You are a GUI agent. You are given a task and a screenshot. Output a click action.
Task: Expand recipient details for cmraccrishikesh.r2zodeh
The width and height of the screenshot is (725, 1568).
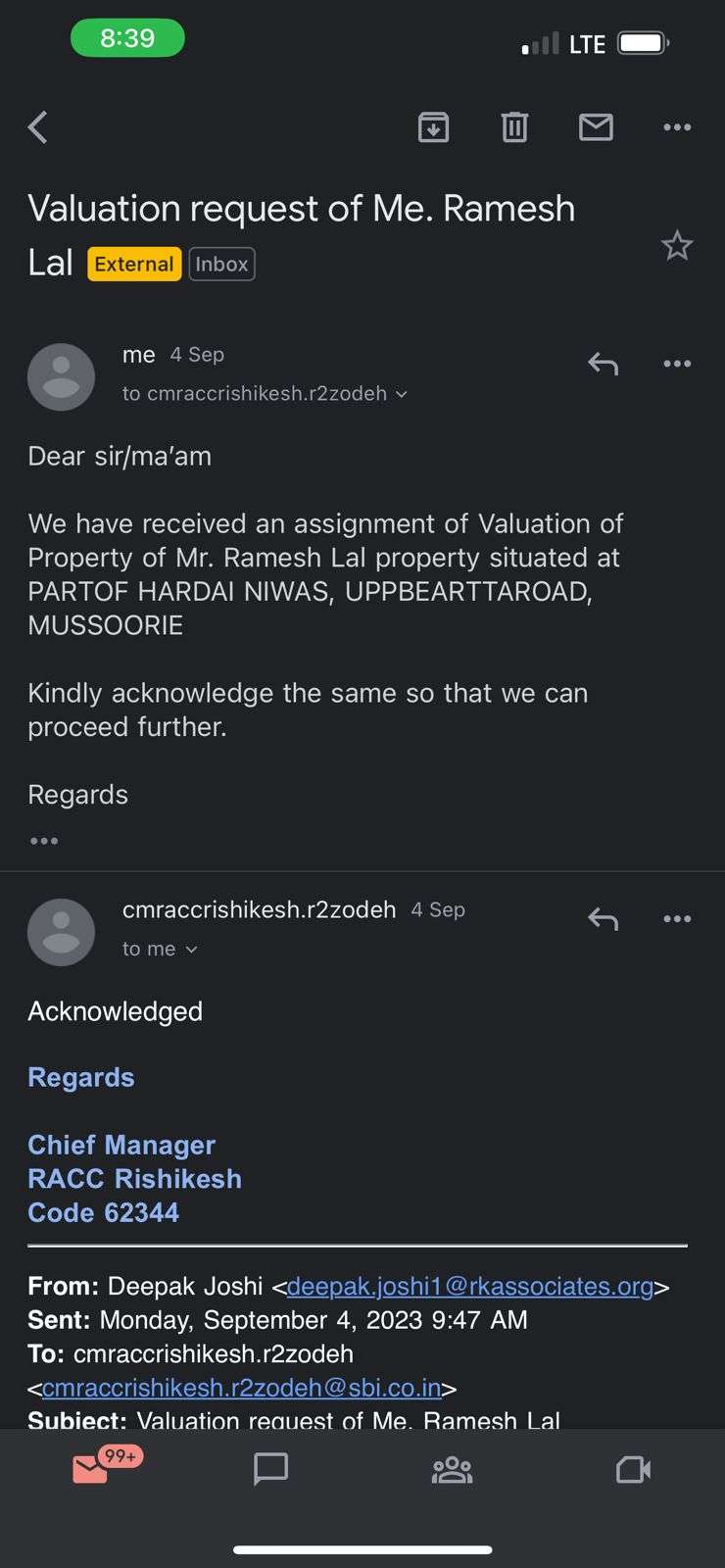coord(265,394)
